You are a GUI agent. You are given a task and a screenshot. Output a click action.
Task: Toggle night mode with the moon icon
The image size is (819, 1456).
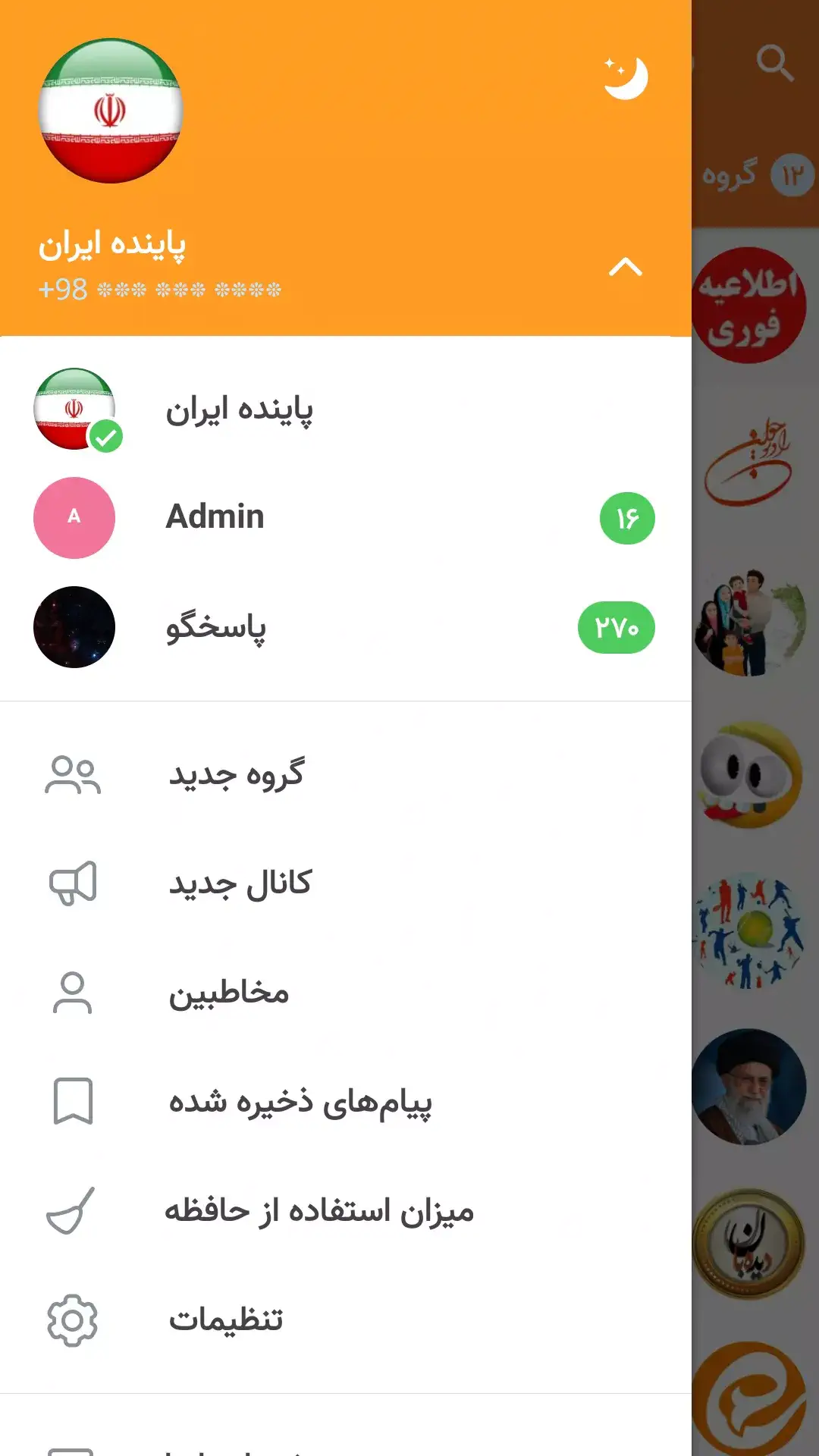coord(626,77)
